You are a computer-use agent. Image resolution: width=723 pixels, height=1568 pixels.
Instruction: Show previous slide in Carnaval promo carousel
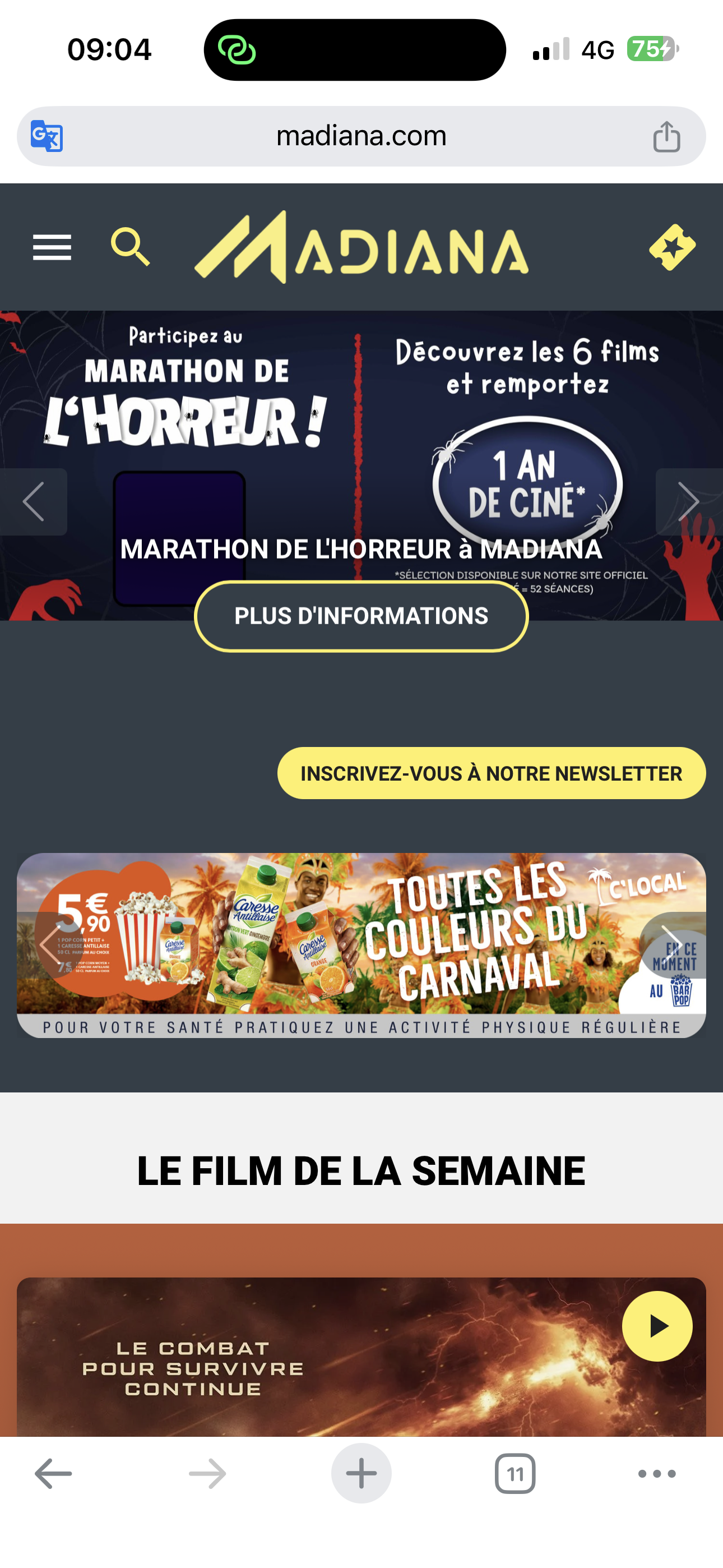point(51,945)
